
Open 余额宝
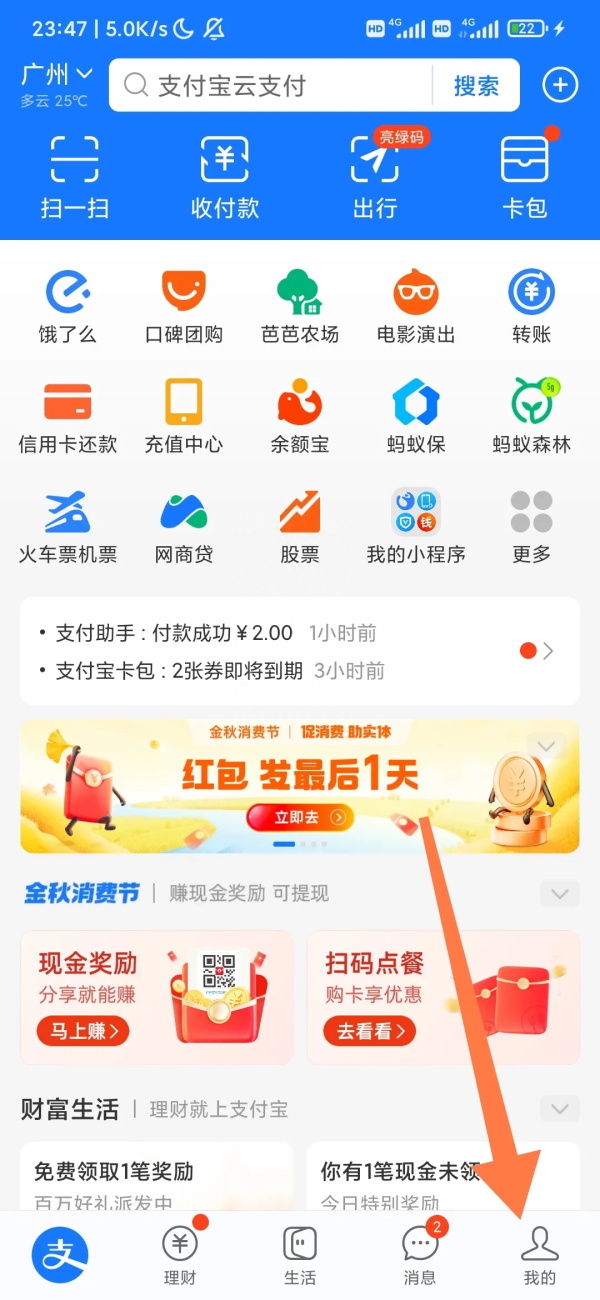pos(299,416)
